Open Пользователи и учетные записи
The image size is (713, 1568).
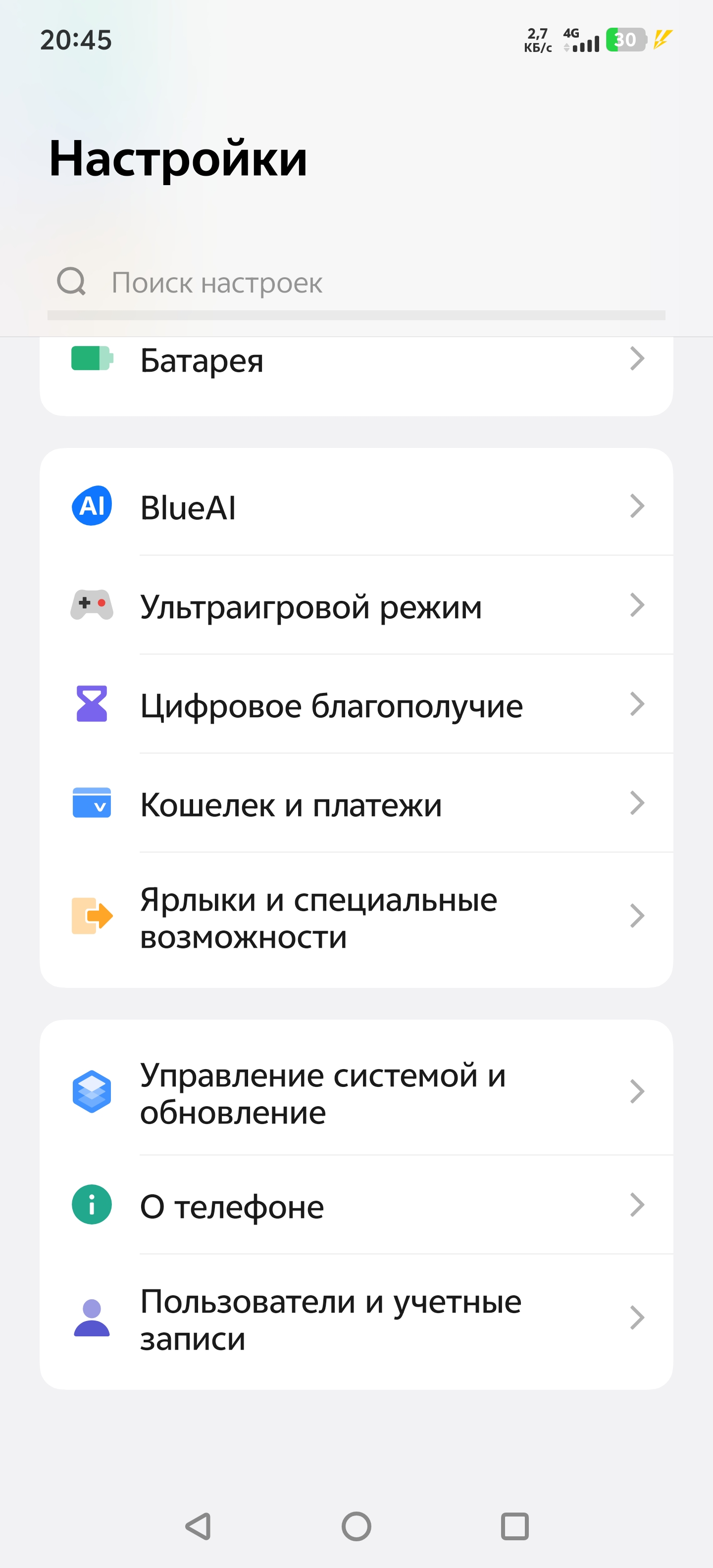pos(356,1319)
